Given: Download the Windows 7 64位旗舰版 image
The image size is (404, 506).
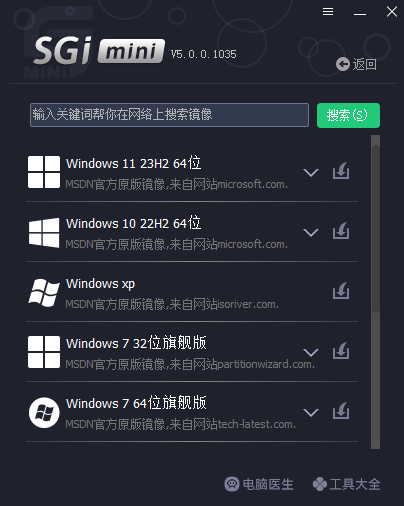Looking at the screenshot, I should (341, 411).
